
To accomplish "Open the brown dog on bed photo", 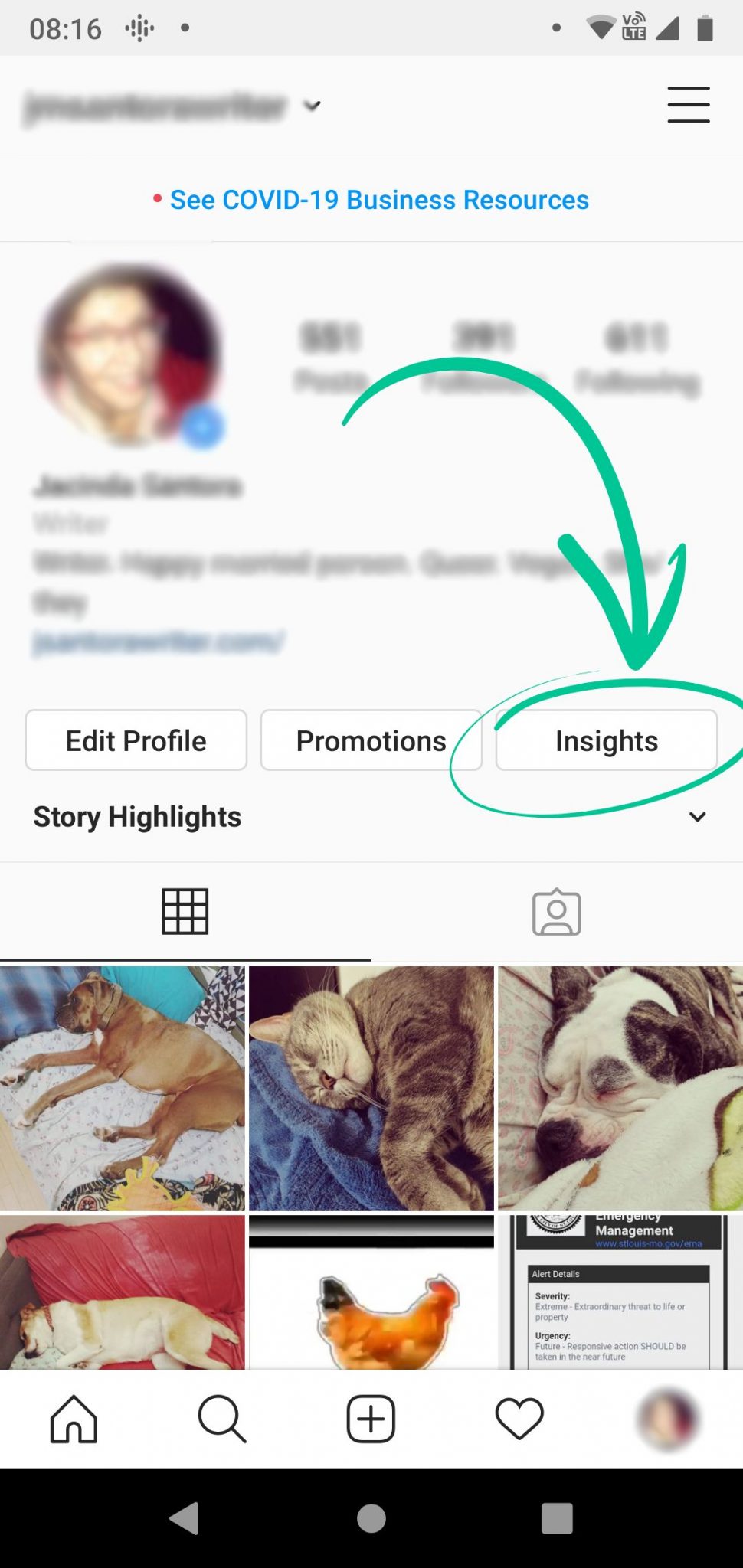I will coord(123,1088).
